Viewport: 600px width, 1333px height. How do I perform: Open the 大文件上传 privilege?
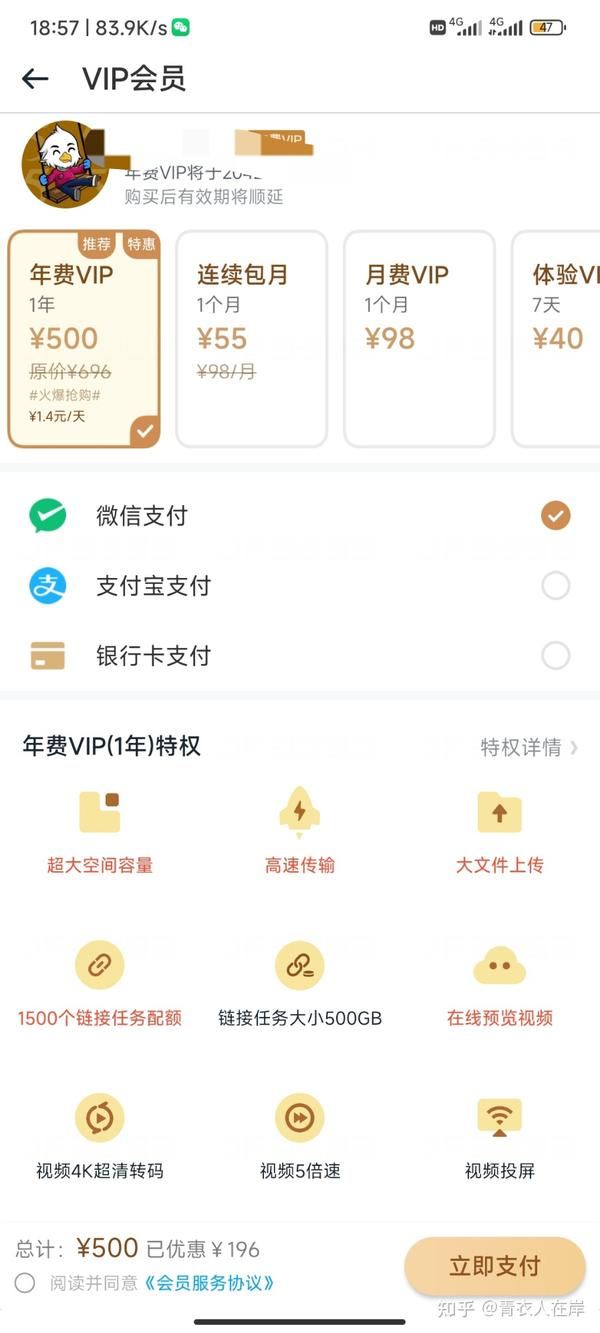point(500,830)
